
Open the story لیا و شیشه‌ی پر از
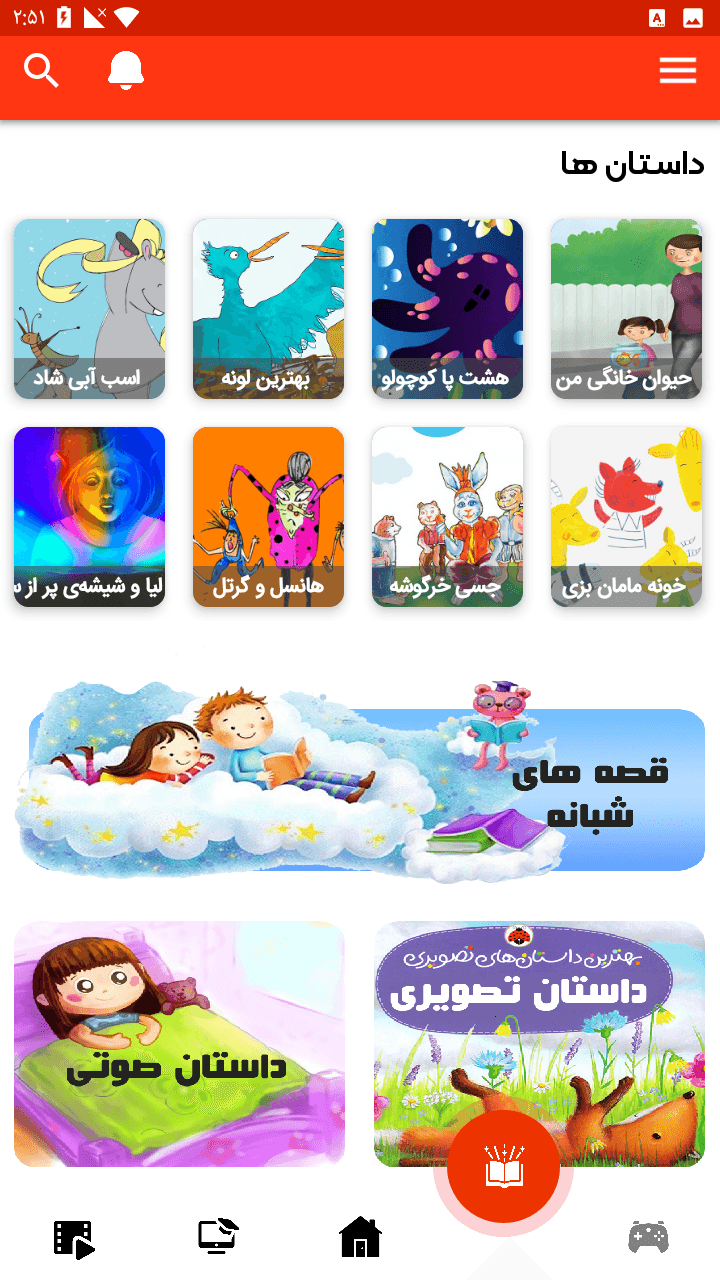tap(89, 516)
